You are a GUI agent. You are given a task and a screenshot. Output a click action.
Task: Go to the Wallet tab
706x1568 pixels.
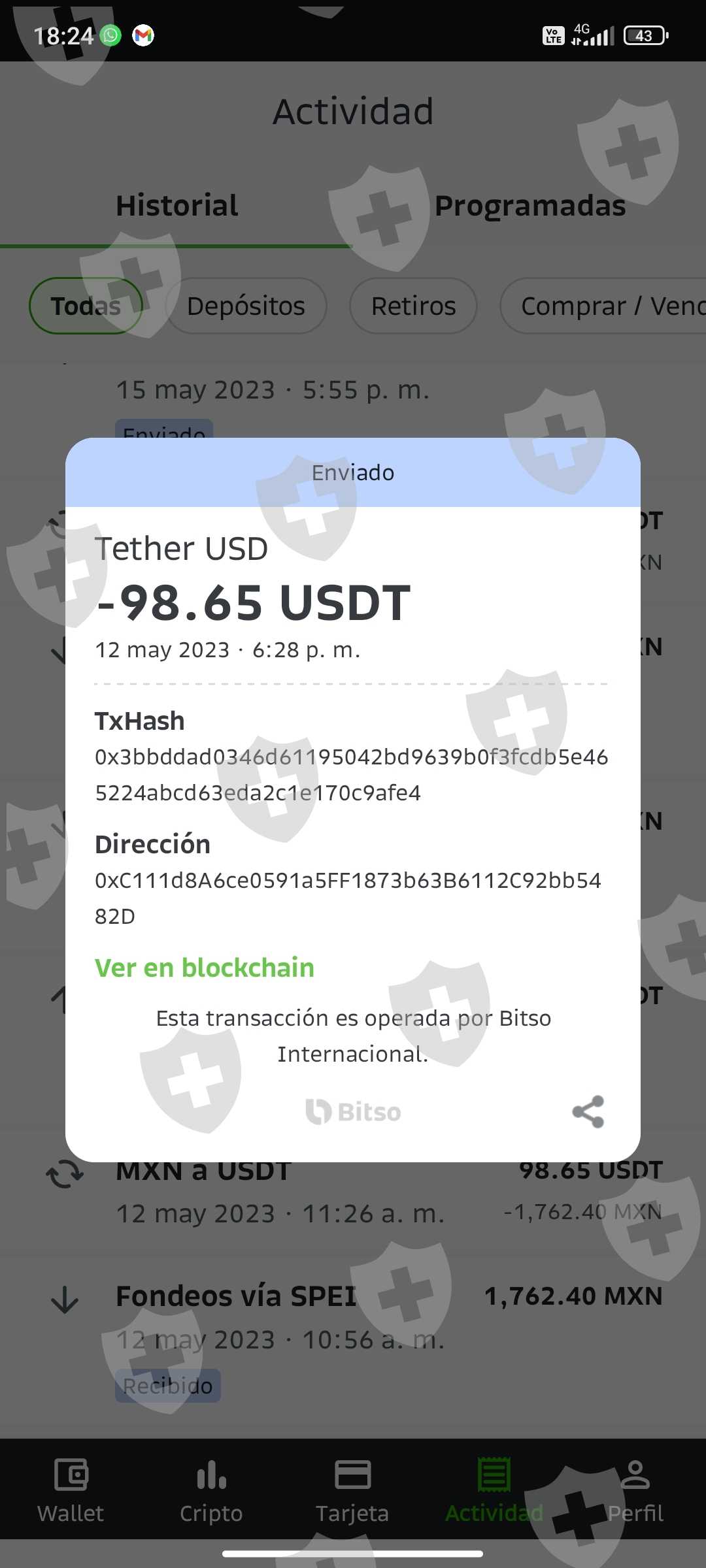(x=71, y=1491)
